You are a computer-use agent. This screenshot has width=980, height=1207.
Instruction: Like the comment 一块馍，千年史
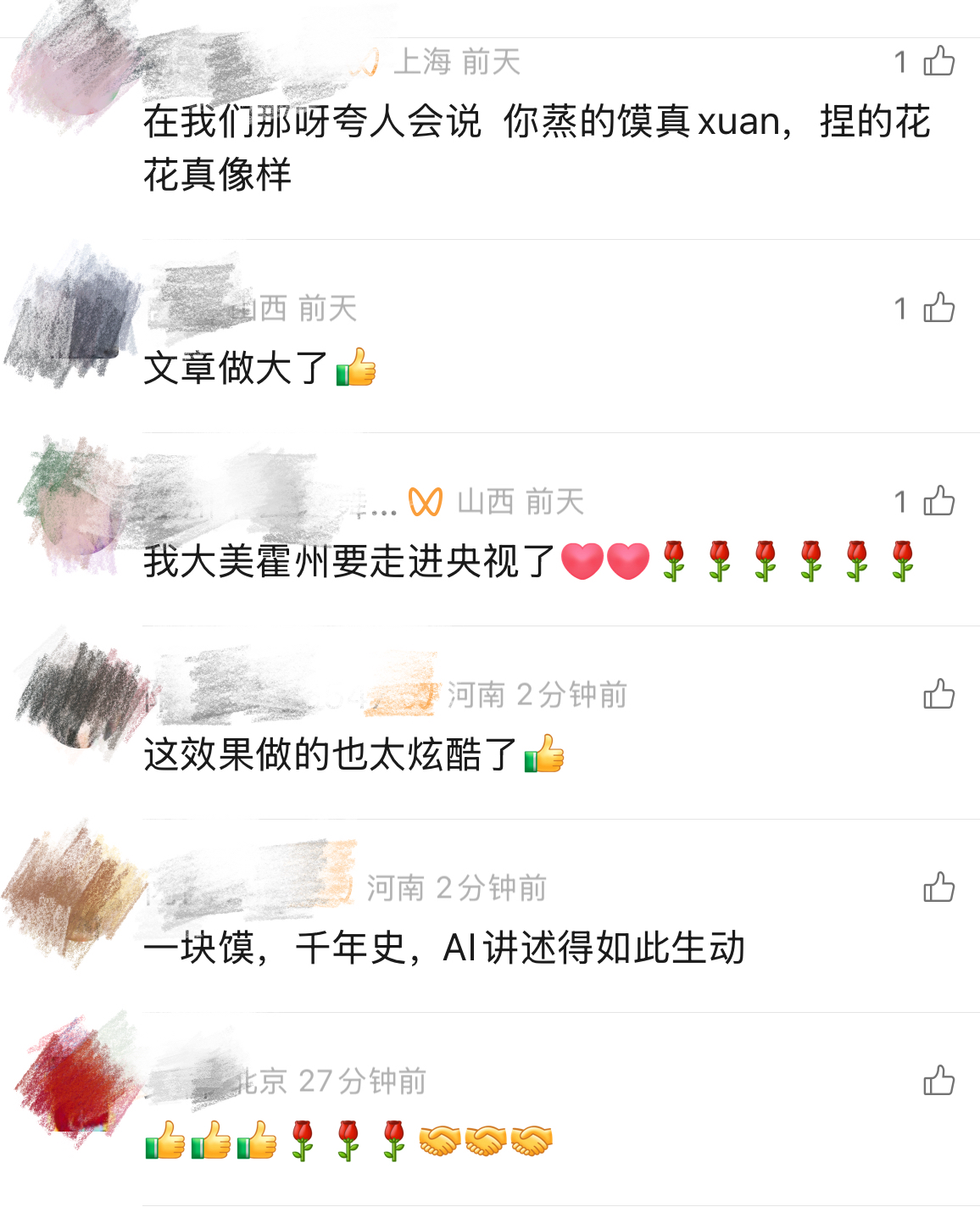pyautogui.click(x=938, y=887)
